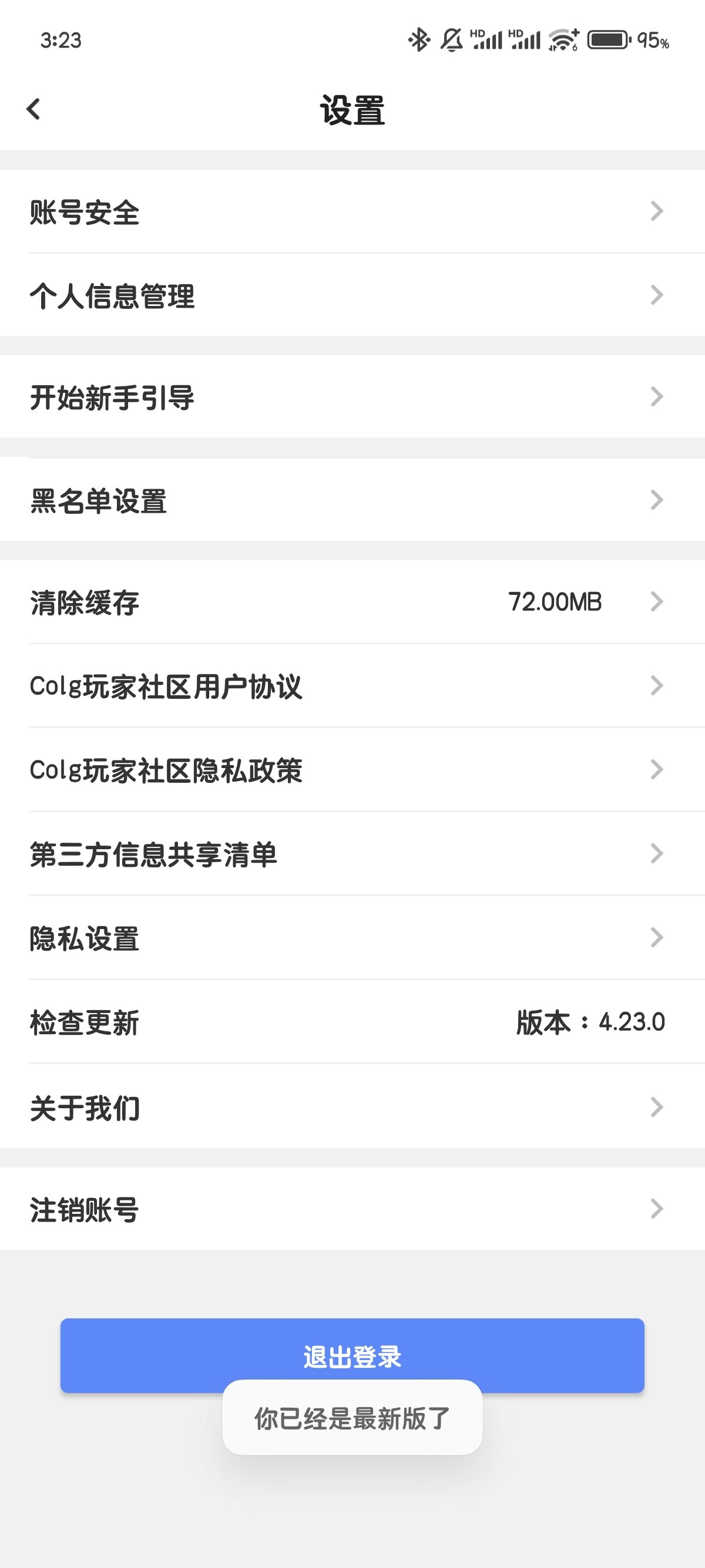Open 账号安全 settings
The image size is (705, 1568).
352,211
